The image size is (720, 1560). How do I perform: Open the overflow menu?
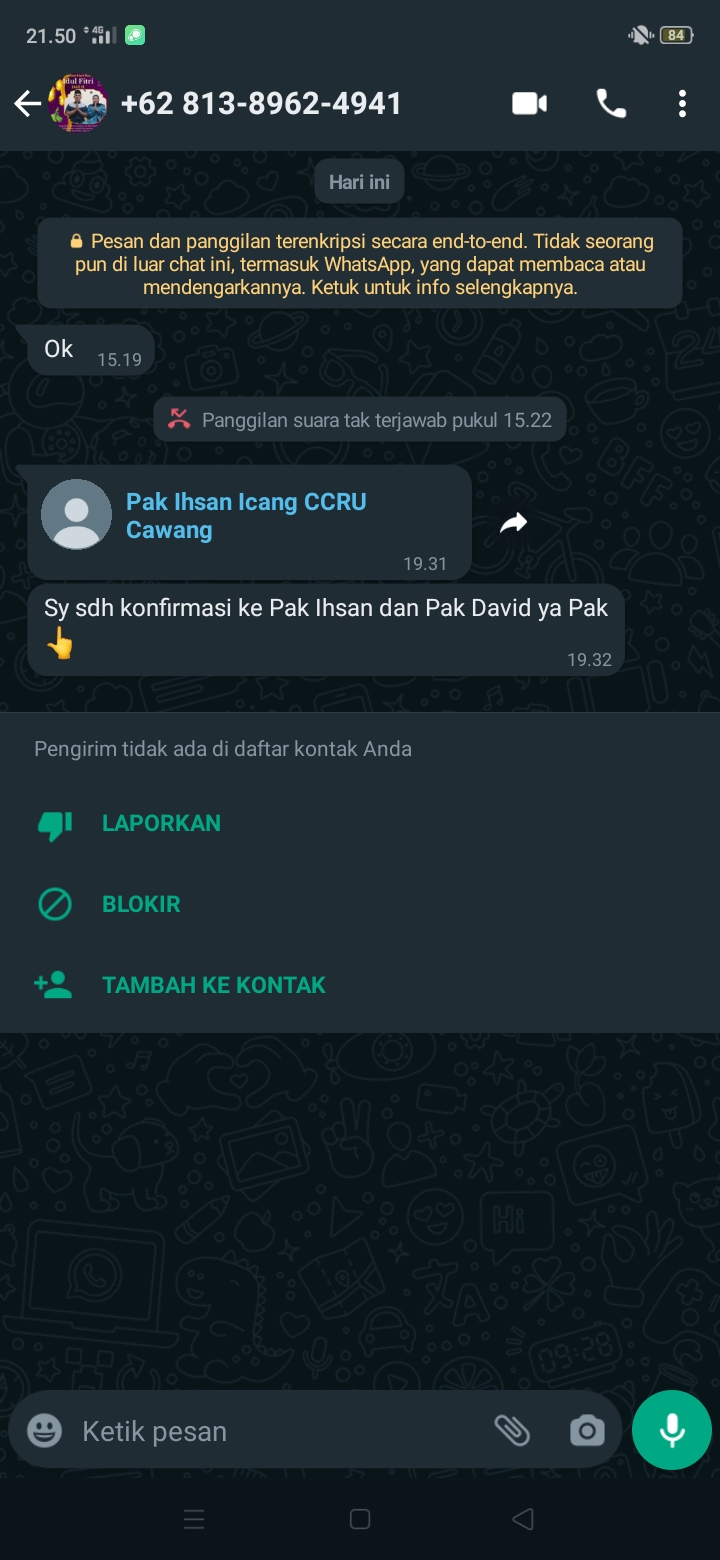point(682,103)
